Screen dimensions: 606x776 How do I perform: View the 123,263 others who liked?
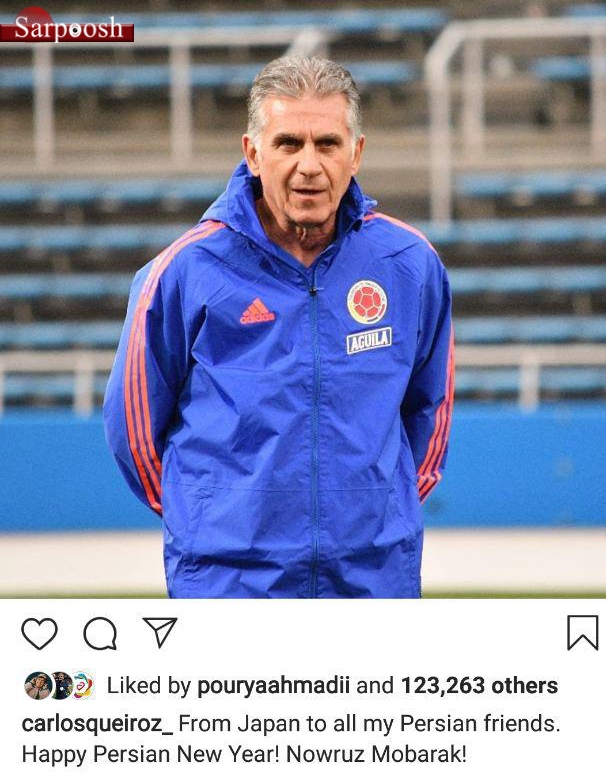click(x=479, y=686)
